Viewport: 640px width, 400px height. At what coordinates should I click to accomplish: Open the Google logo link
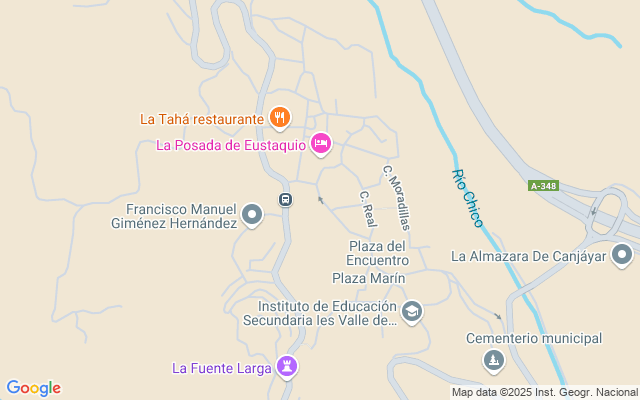(33, 388)
